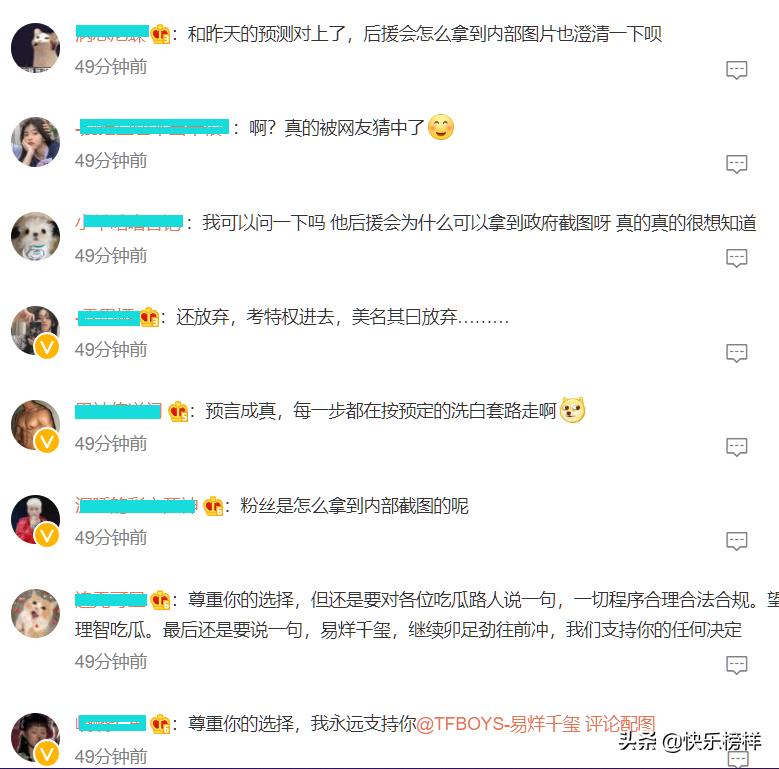Screen dimensions: 779x769
Task: Reply to the comment 真的被网友猜中了
Action: point(737,164)
